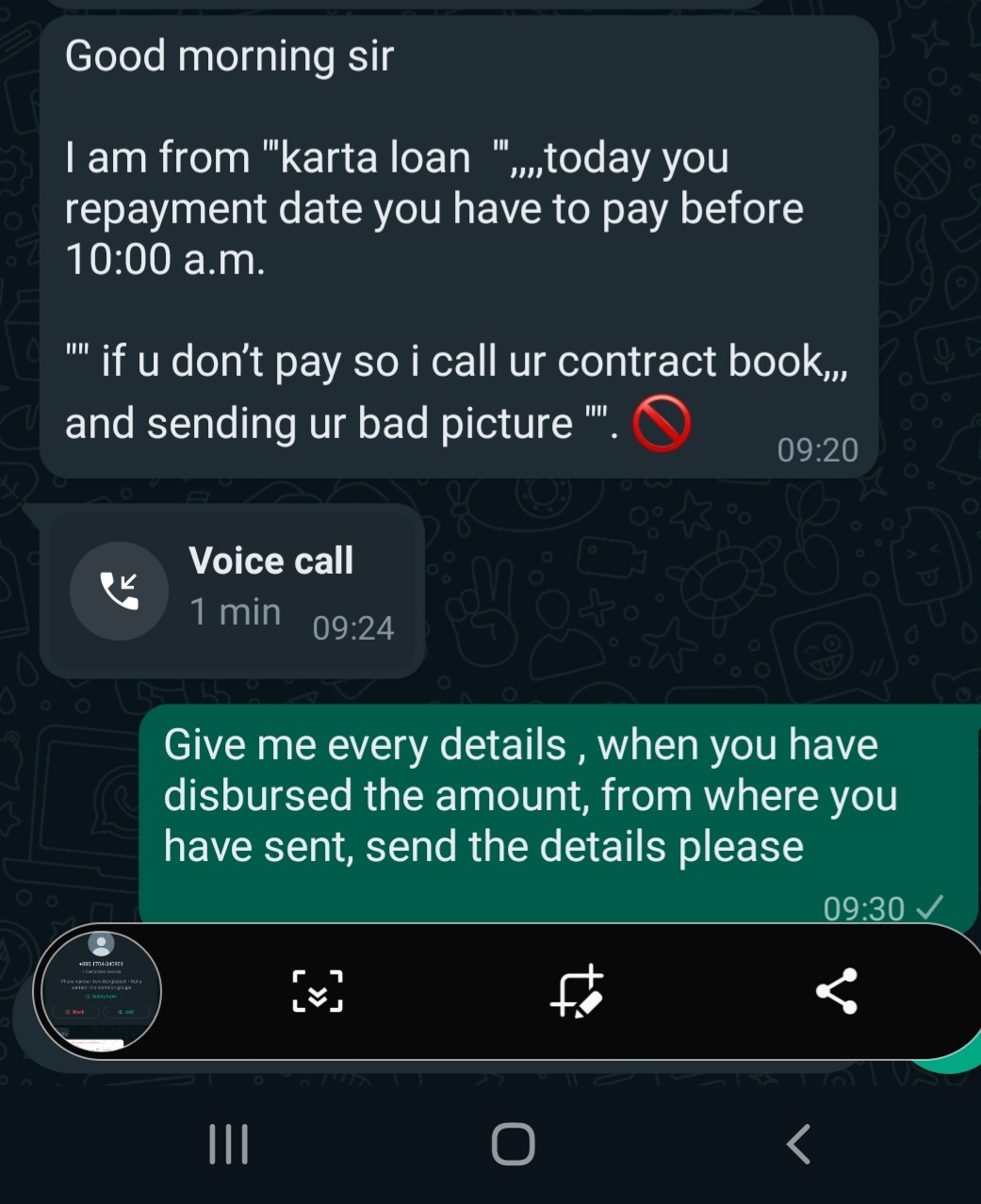
Task: Go to the home screen
Action: point(513,1144)
